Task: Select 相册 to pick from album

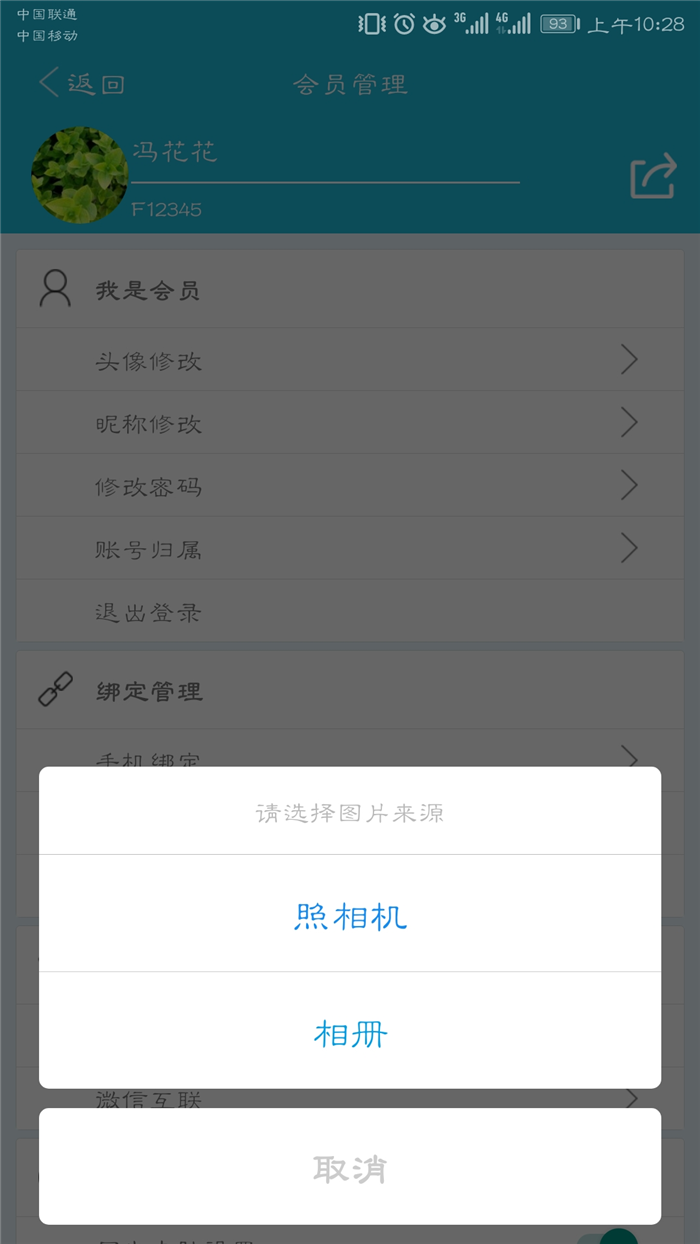Action: click(350, 1031)
